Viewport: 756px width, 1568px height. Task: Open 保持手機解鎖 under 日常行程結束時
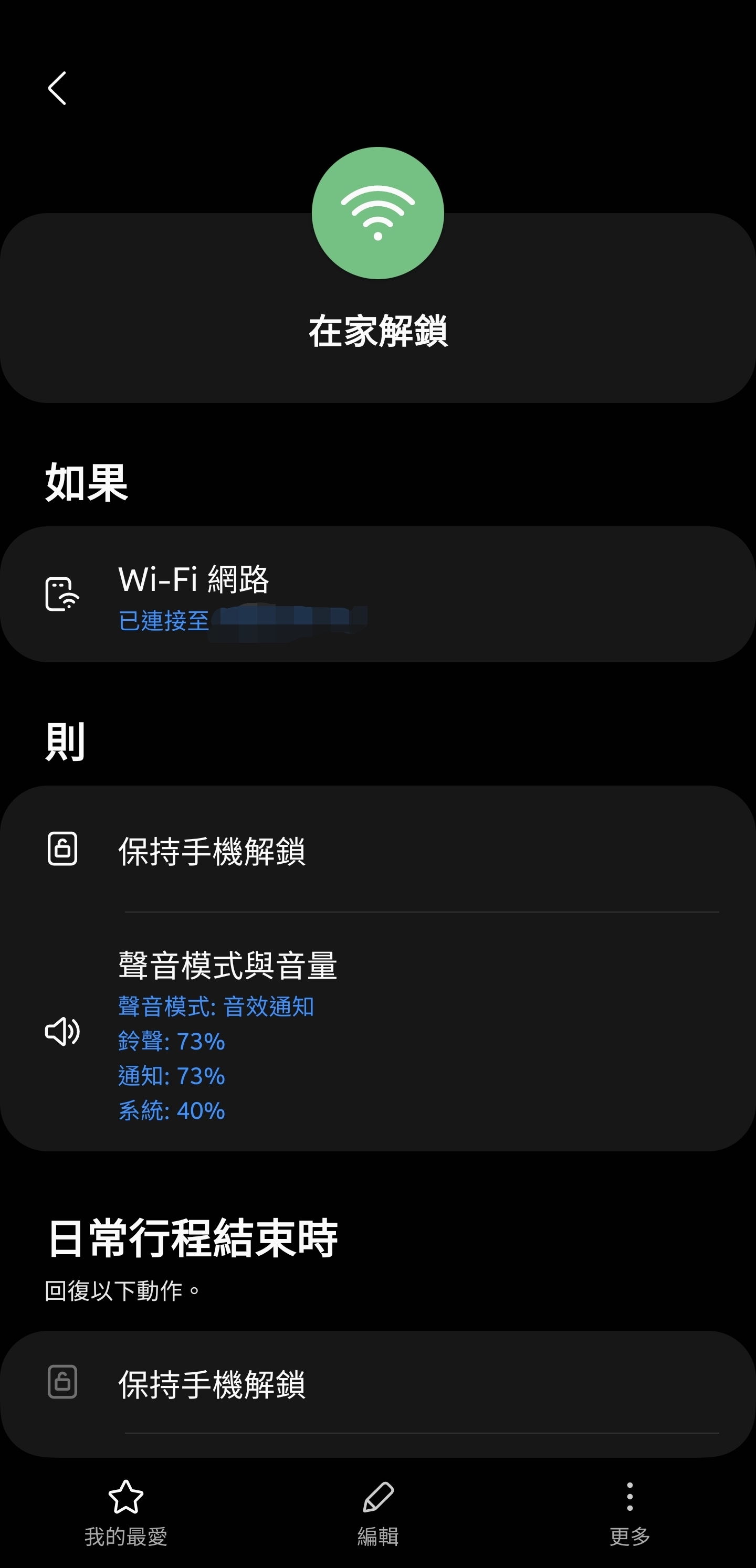point(377,1384)
